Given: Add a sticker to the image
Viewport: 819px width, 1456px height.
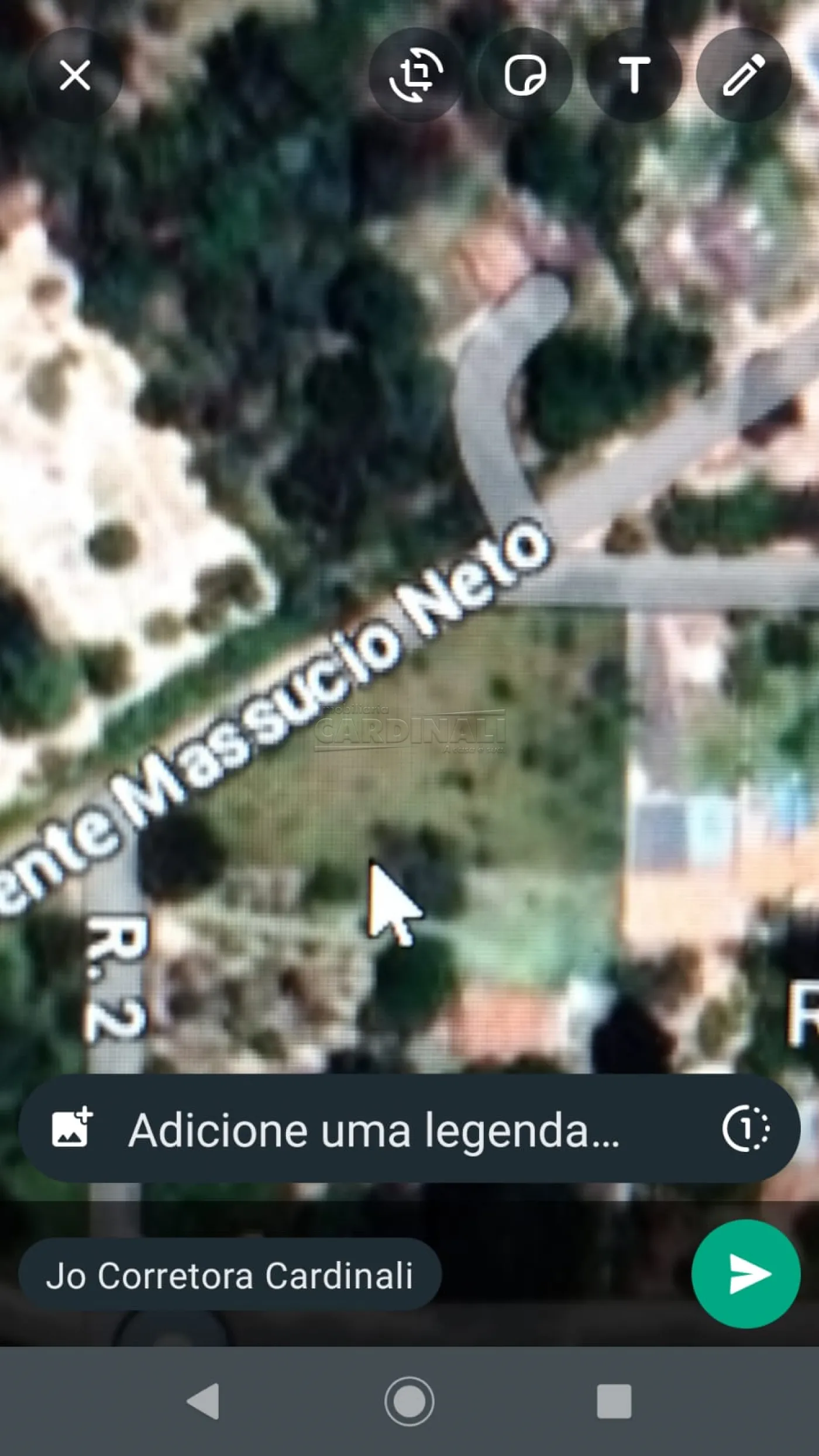Looking at the screenshot, I should coord(525,75).
